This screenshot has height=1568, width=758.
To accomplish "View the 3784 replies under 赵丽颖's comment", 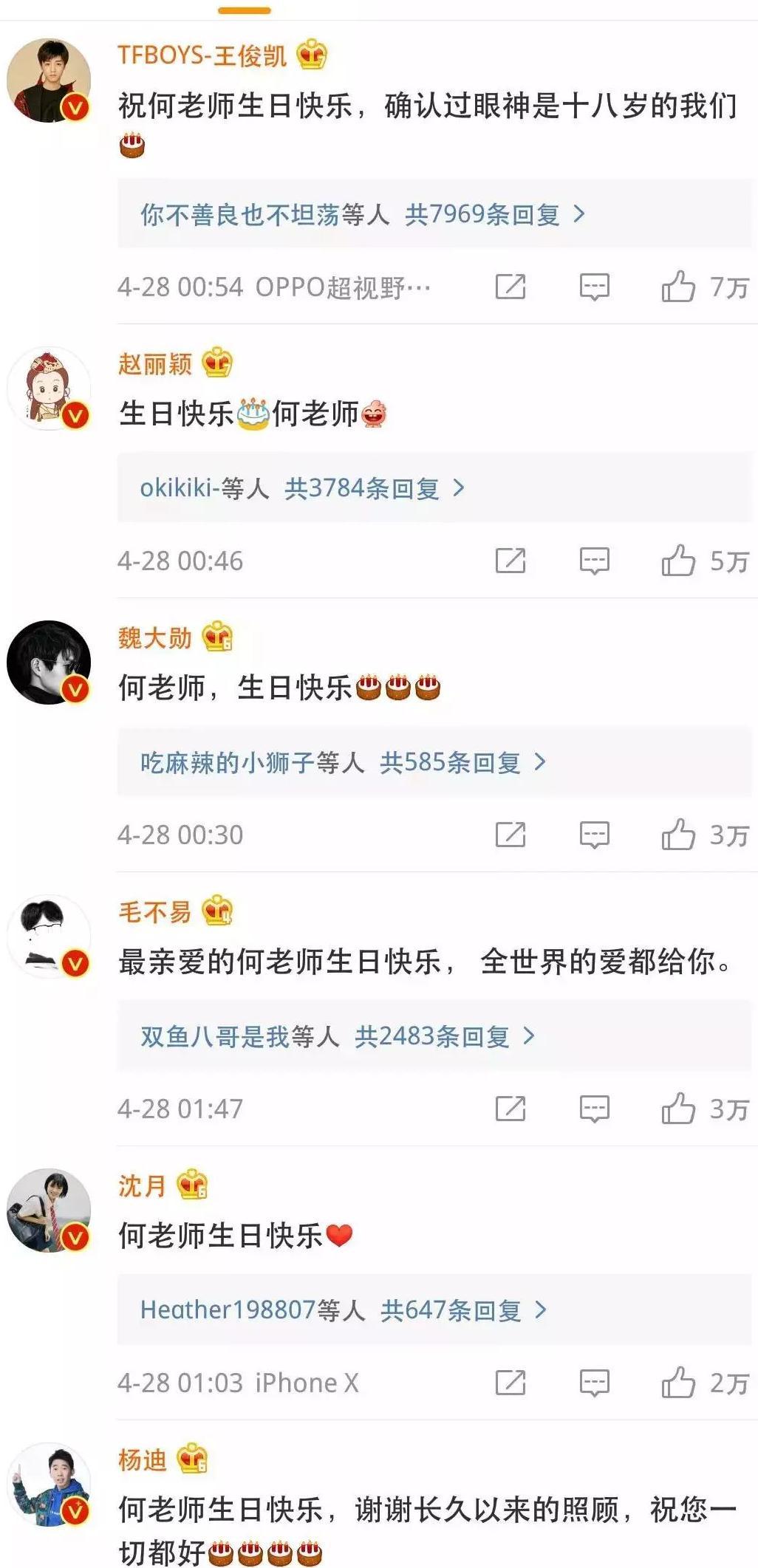I will tap(434, 488).
